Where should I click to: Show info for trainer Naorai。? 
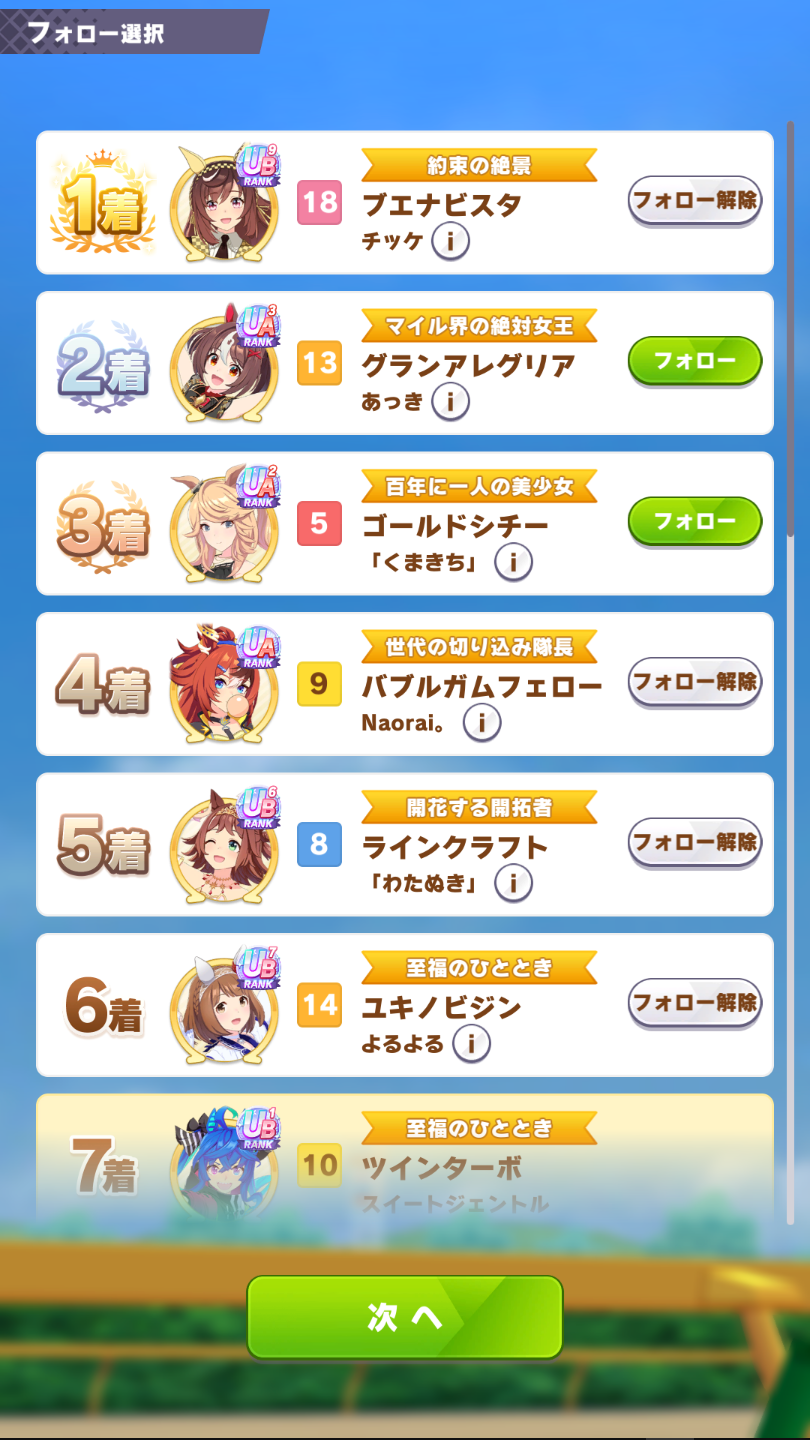(482, 722)
